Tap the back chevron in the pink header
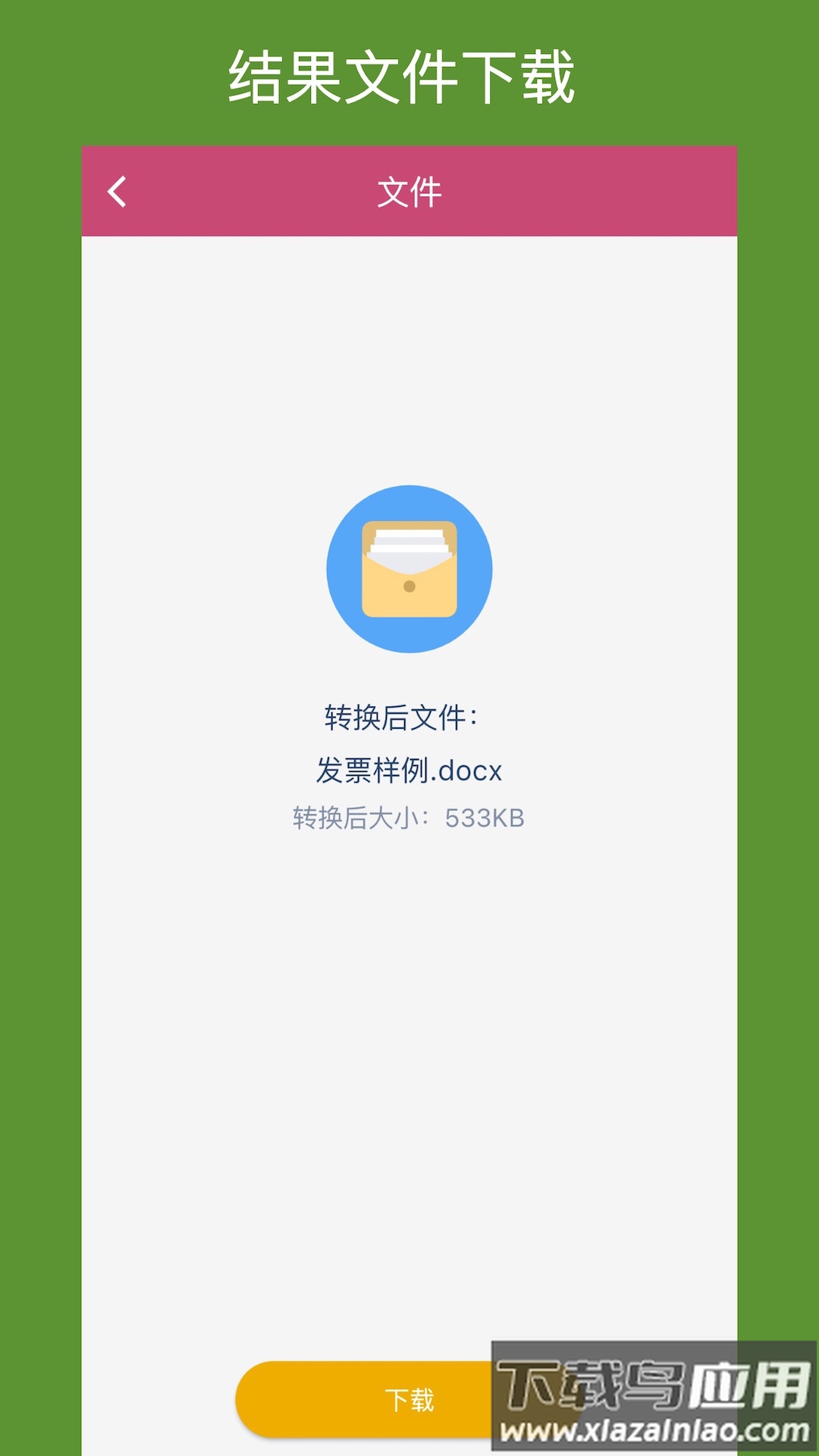The width and height of the screenshot is (819, 1456). pyautogui.click(x=115, y=192)
